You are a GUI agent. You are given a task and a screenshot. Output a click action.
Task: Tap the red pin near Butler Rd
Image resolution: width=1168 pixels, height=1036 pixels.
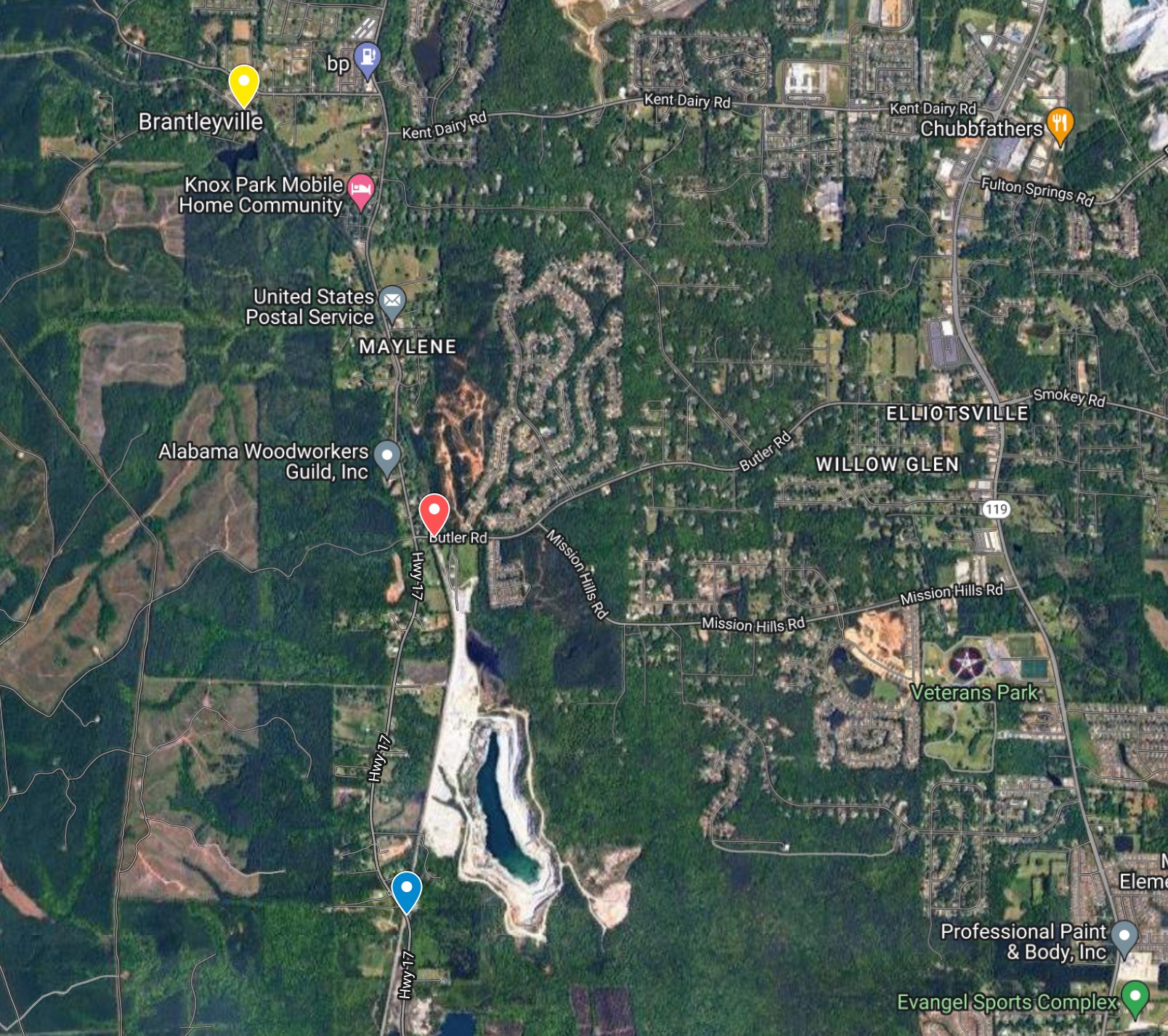[x=434, y=513]
